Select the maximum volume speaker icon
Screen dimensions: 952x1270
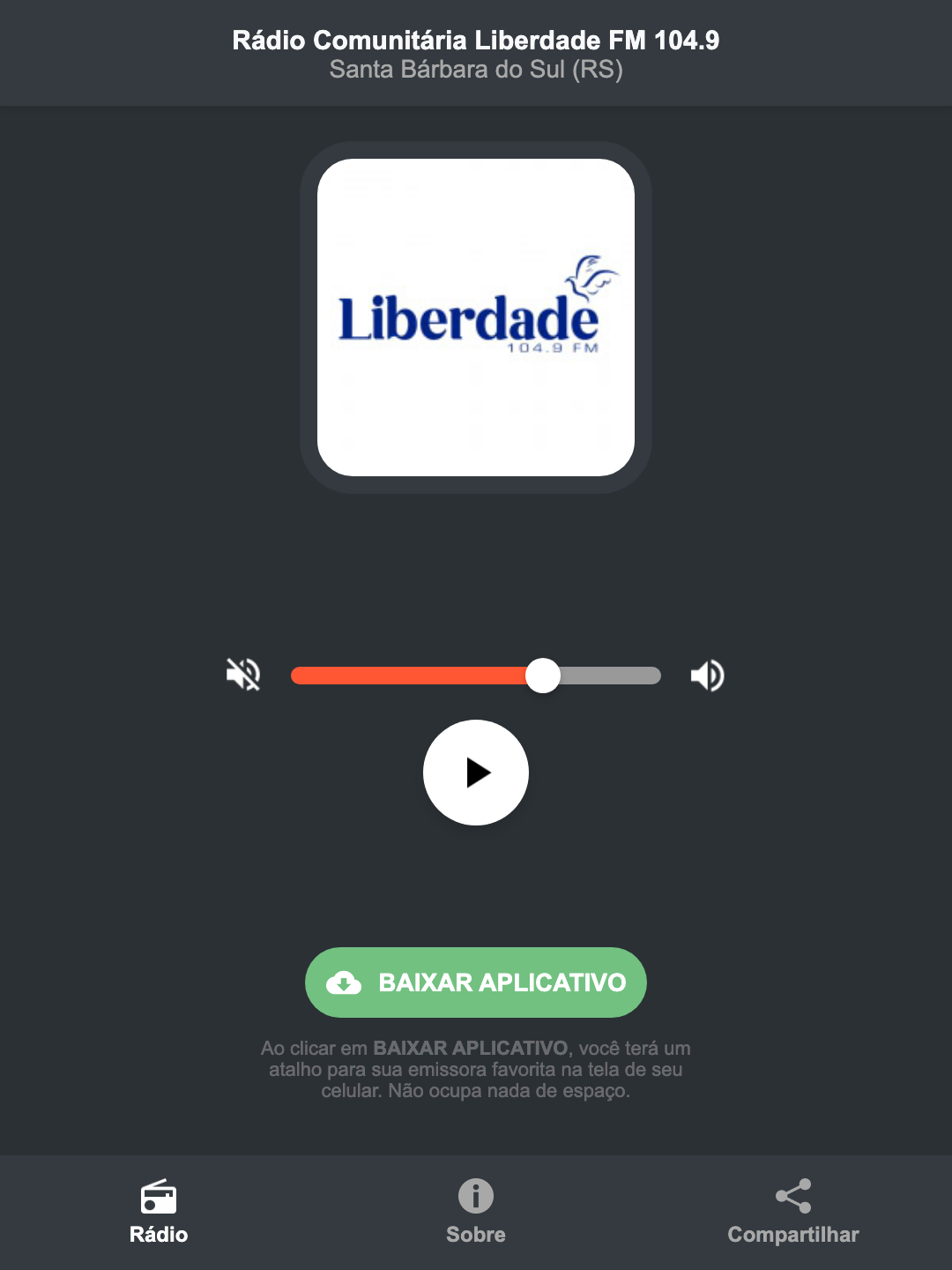(x=707, y=675)
